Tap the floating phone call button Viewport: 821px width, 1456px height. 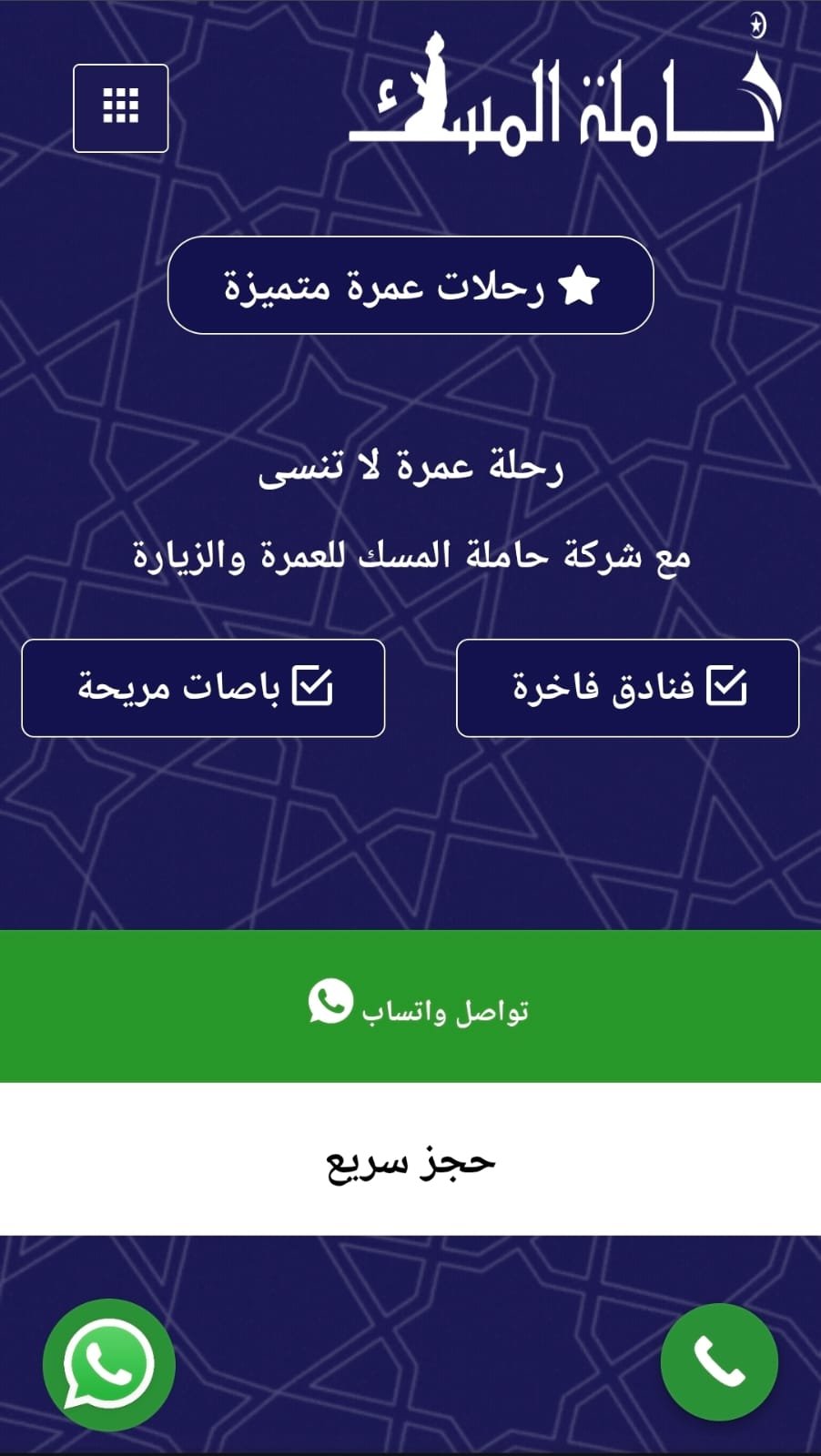[x=719, y=1362]
